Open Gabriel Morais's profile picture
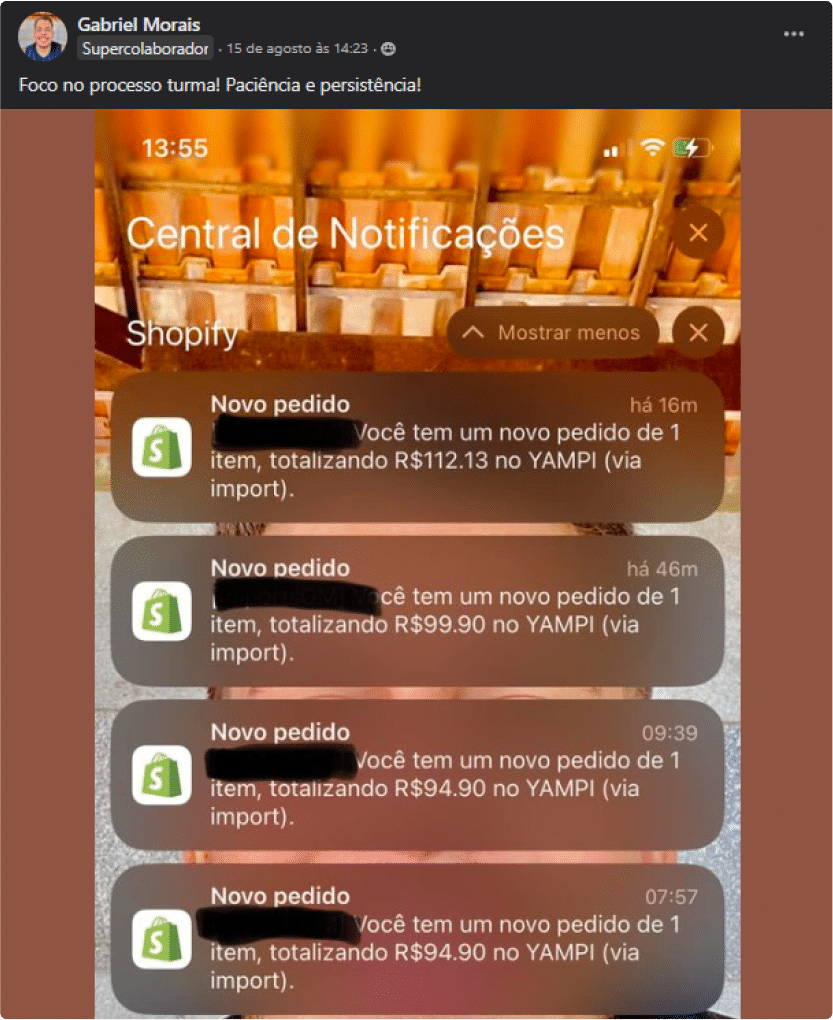833x1020 pixels. [x=42, y=36]
